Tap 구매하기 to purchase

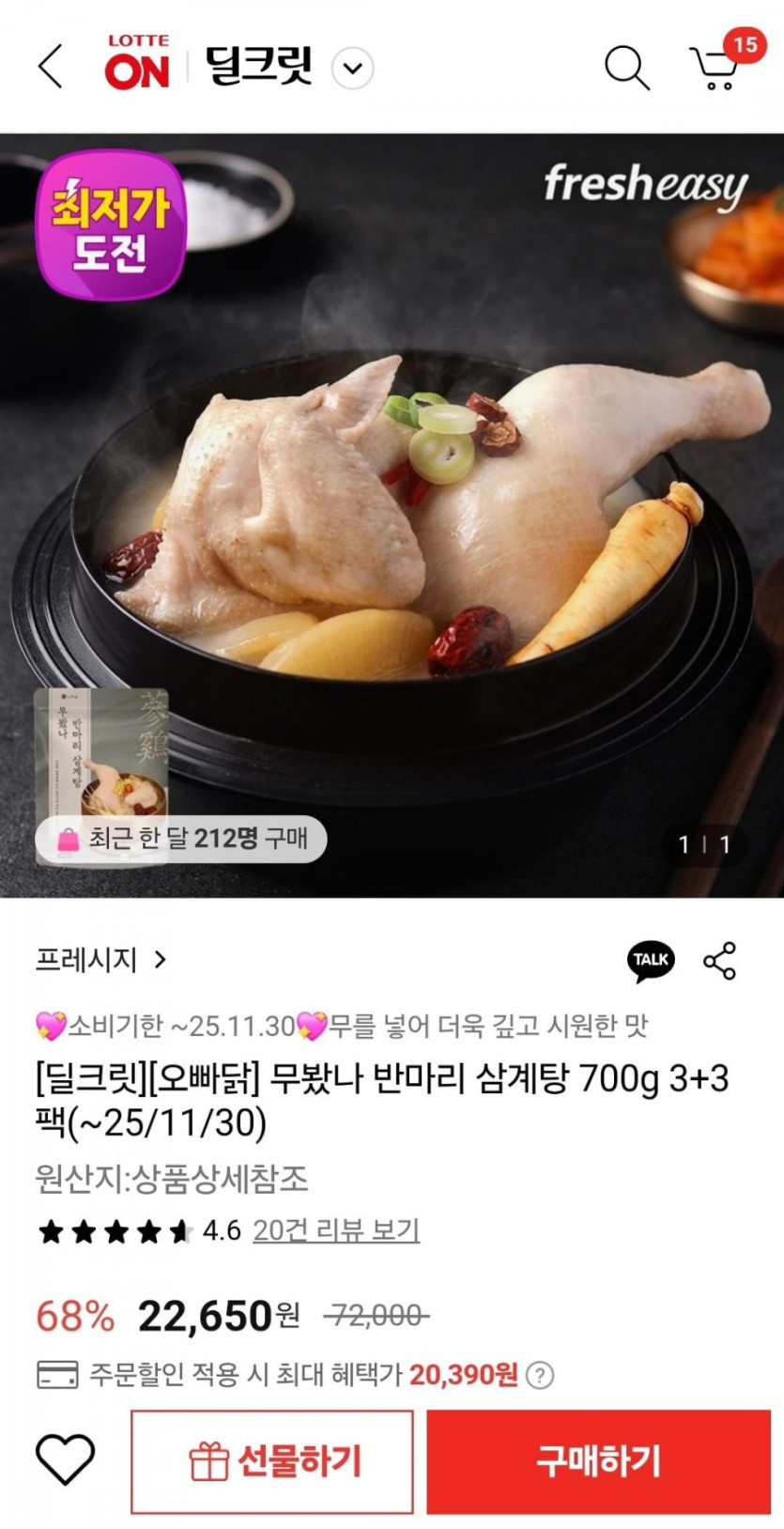click(598, 1461)
